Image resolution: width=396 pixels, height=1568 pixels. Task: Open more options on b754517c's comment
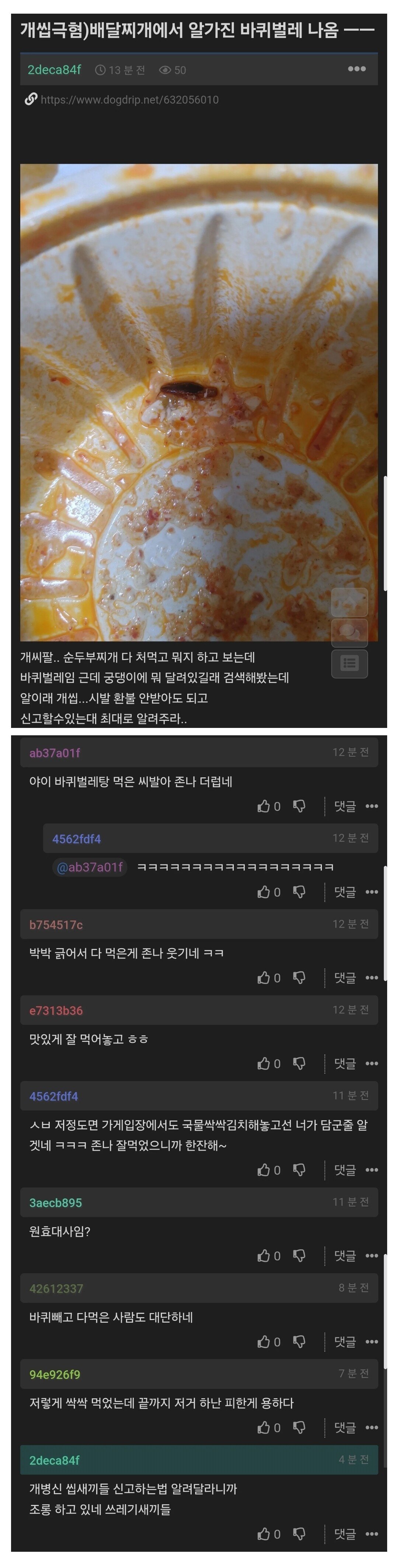[x=372, y=978]
